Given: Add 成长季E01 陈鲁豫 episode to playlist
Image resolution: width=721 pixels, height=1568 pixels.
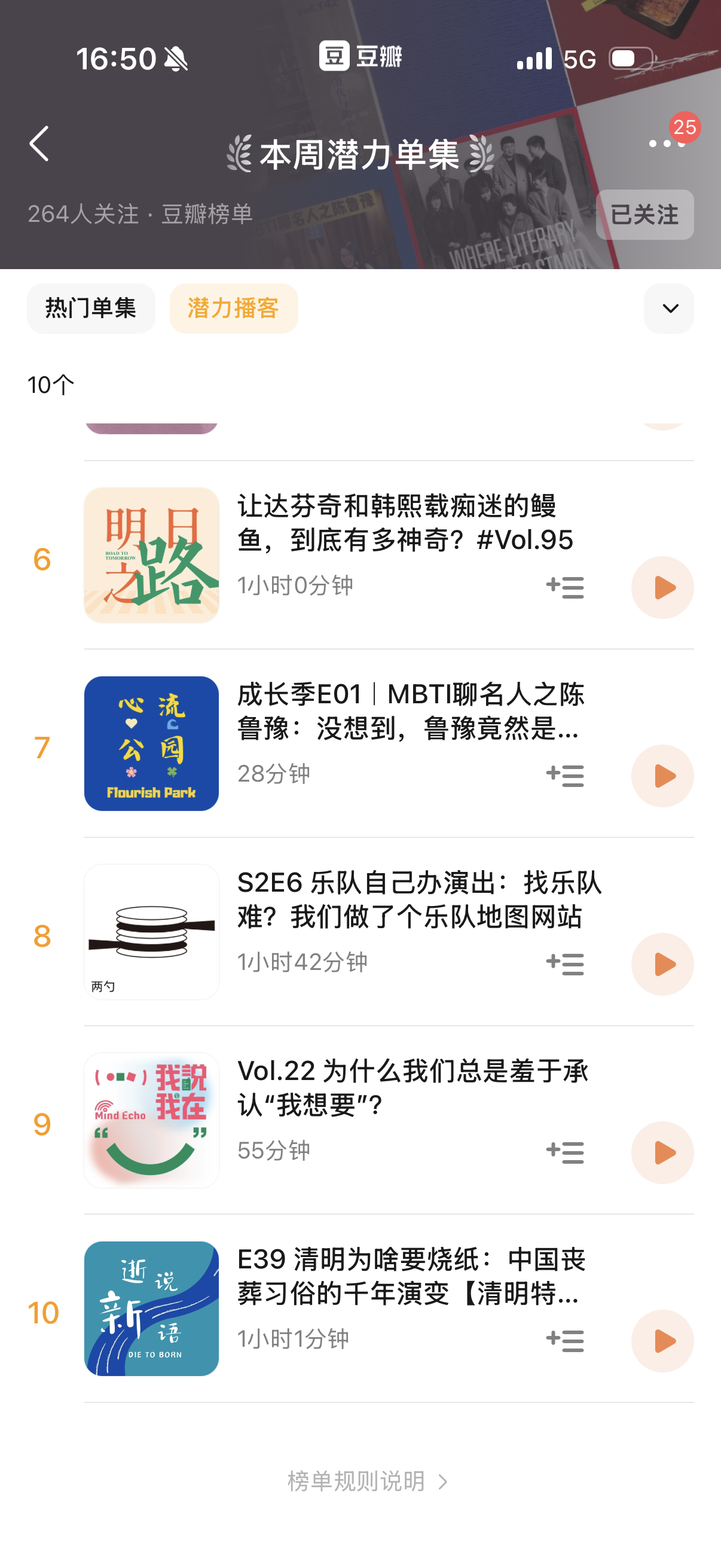Looking at the screenshot, I should pyautogui.click(x=564, y=776).
